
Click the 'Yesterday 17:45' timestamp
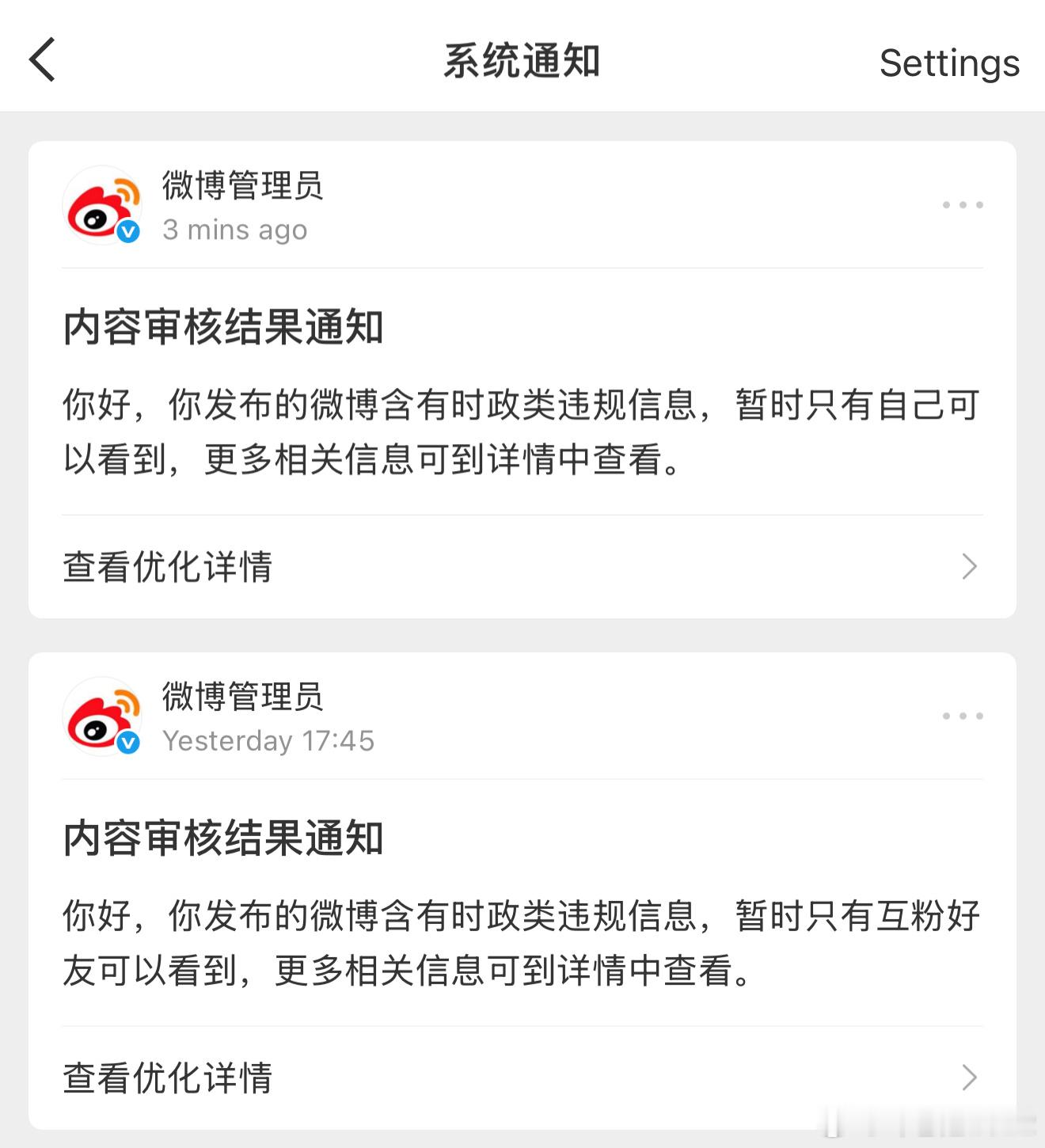pos(269,740)
